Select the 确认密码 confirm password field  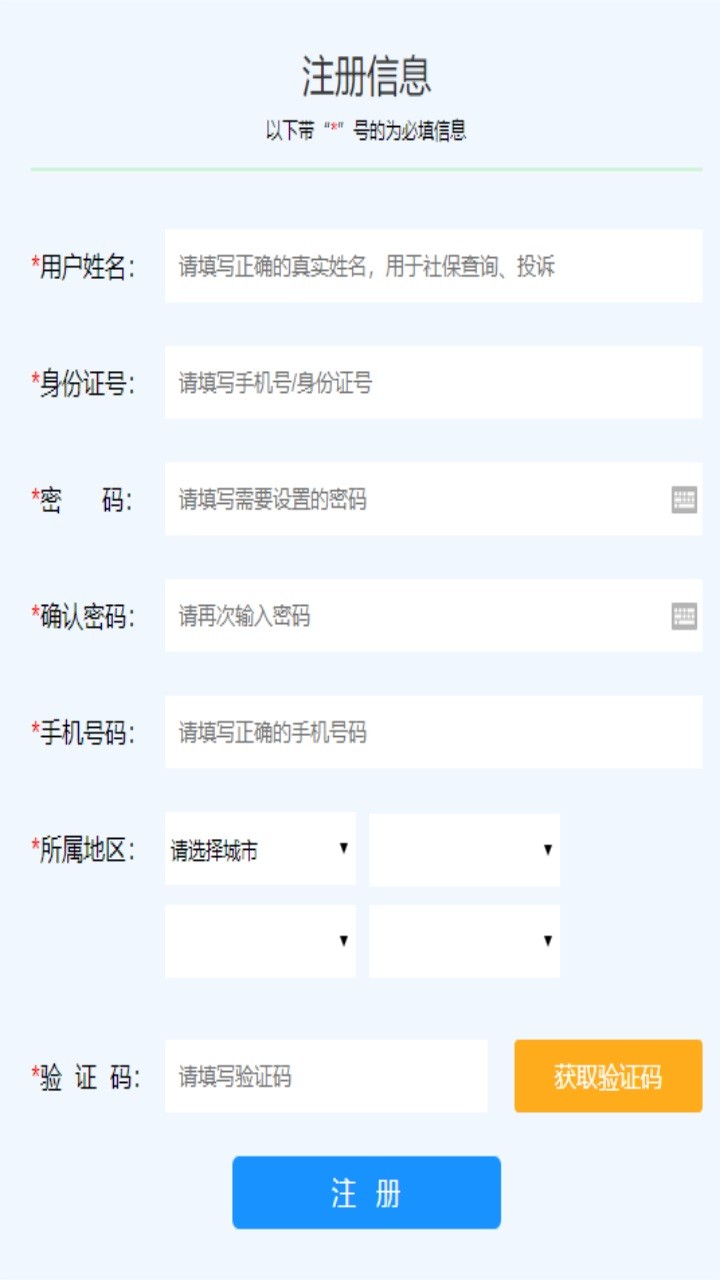415,616
